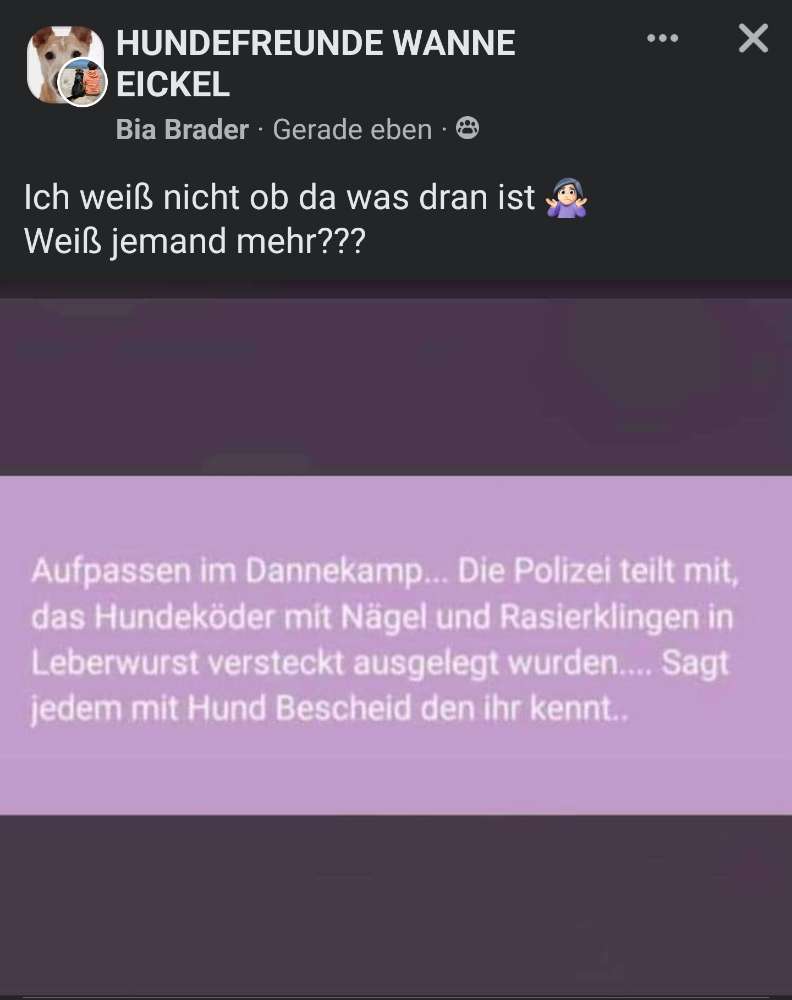Click the group audience icon beside the timestamp
This screenshot has width=792, height=1000.
pyautogui.click(x=466, y=129)
